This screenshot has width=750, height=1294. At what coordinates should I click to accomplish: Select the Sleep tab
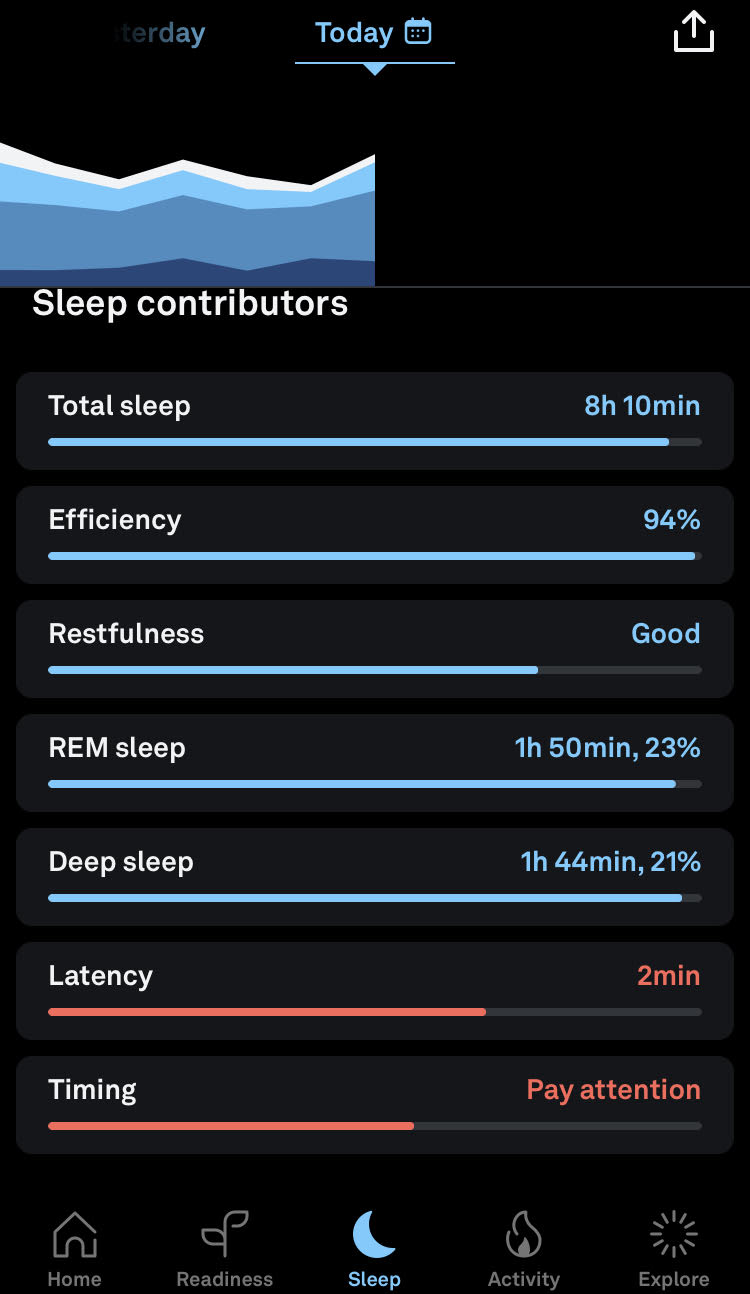pyautogui.click(x=375, y=1248)
